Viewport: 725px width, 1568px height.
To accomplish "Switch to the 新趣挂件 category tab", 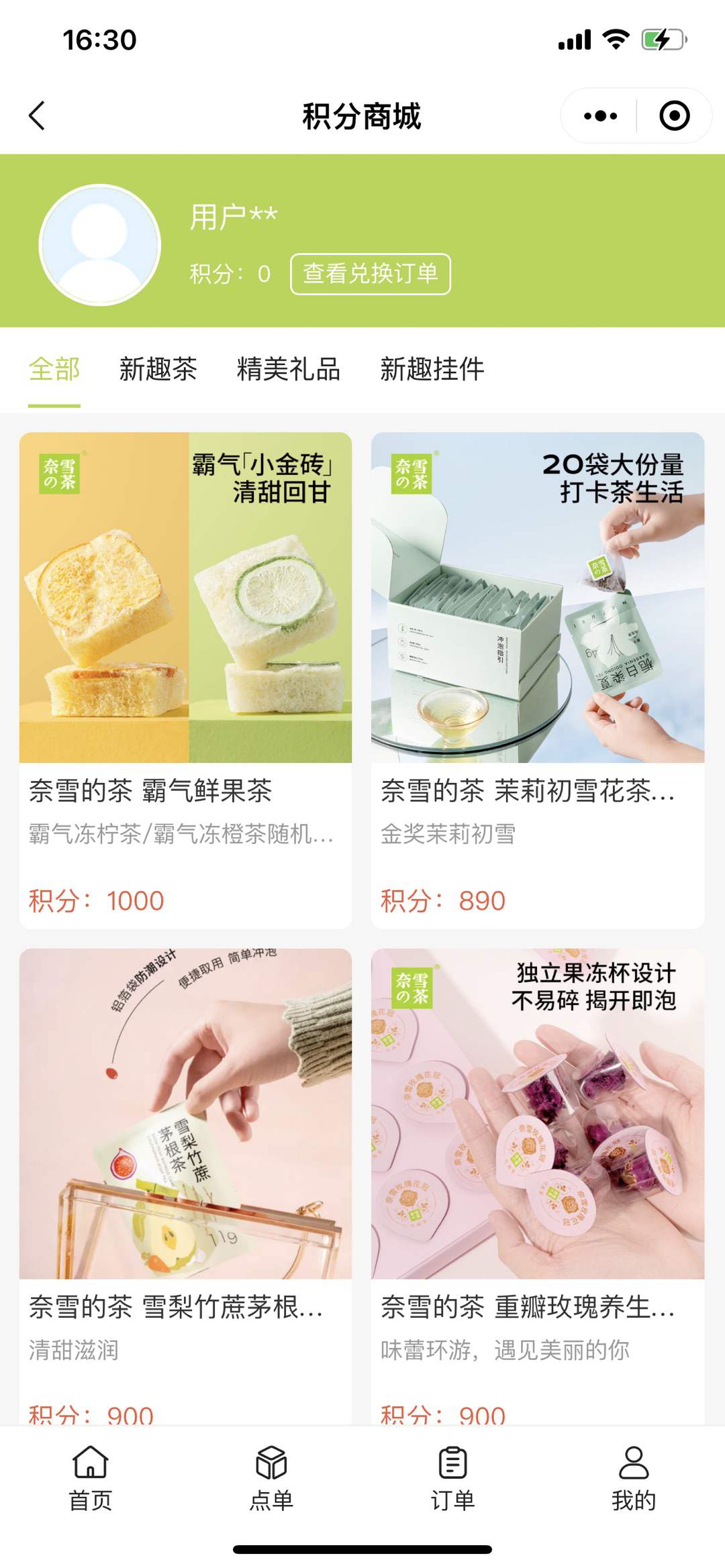I will (x=432, y=370).
